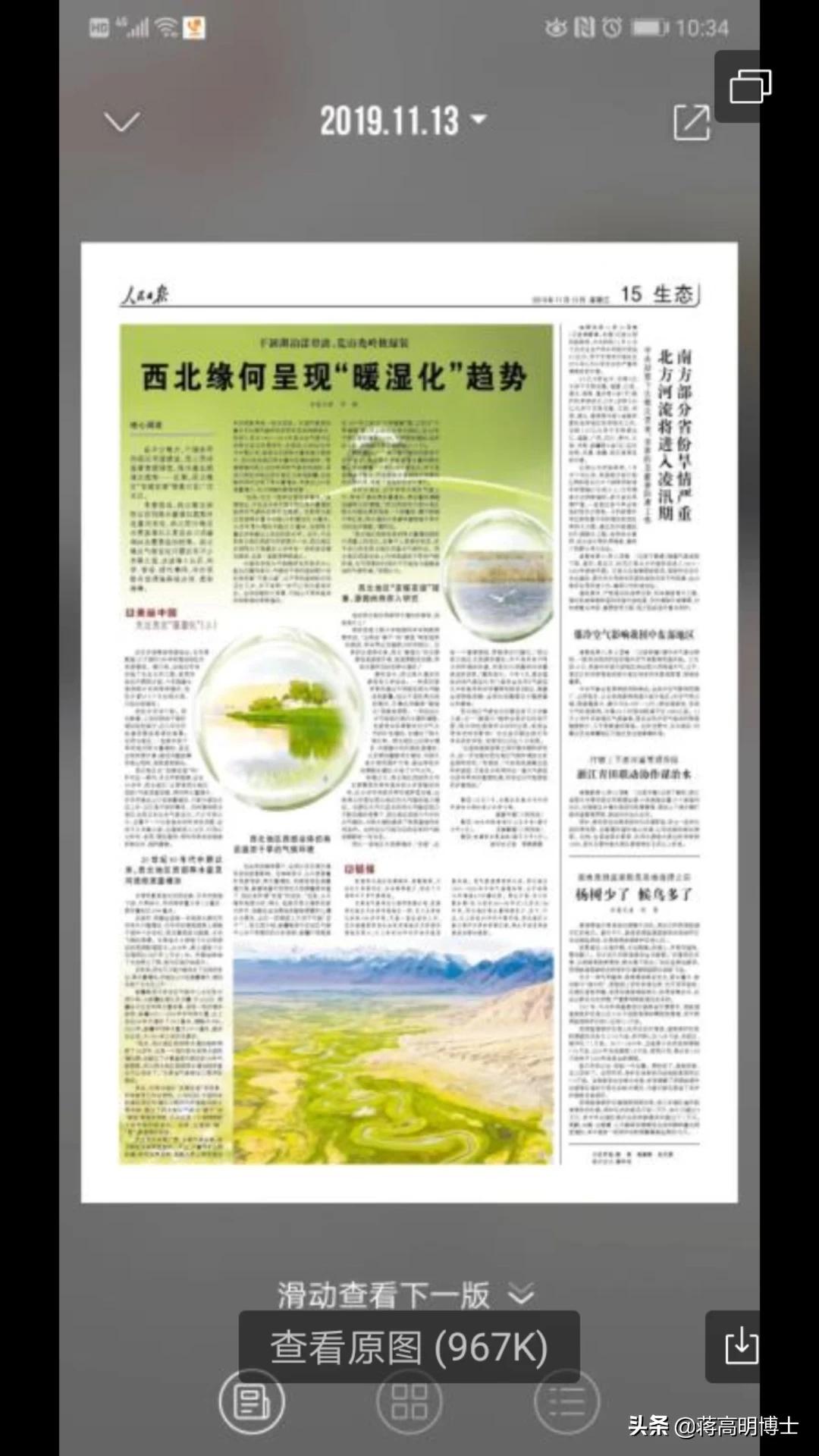Collapse the viewer with the down chevron

[x=121, y=121]
